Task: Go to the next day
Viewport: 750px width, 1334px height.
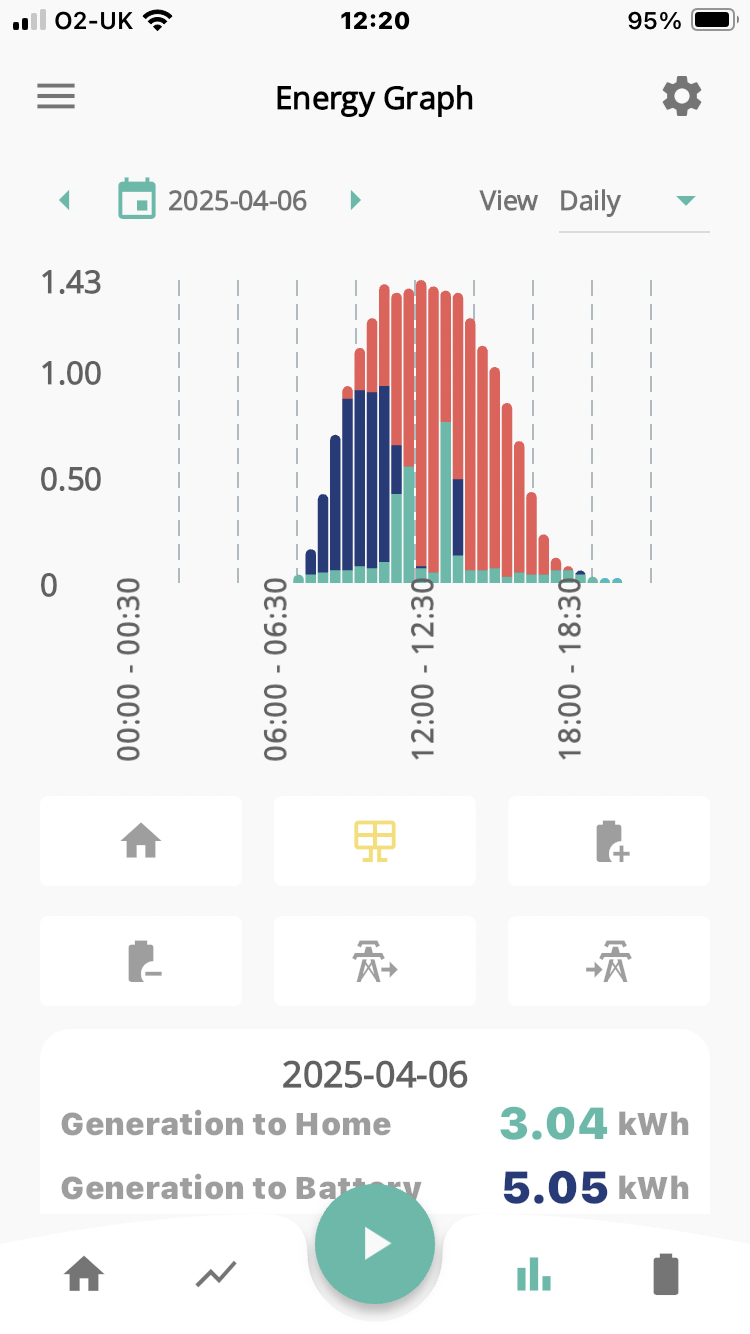Action: tap(354, 201)
